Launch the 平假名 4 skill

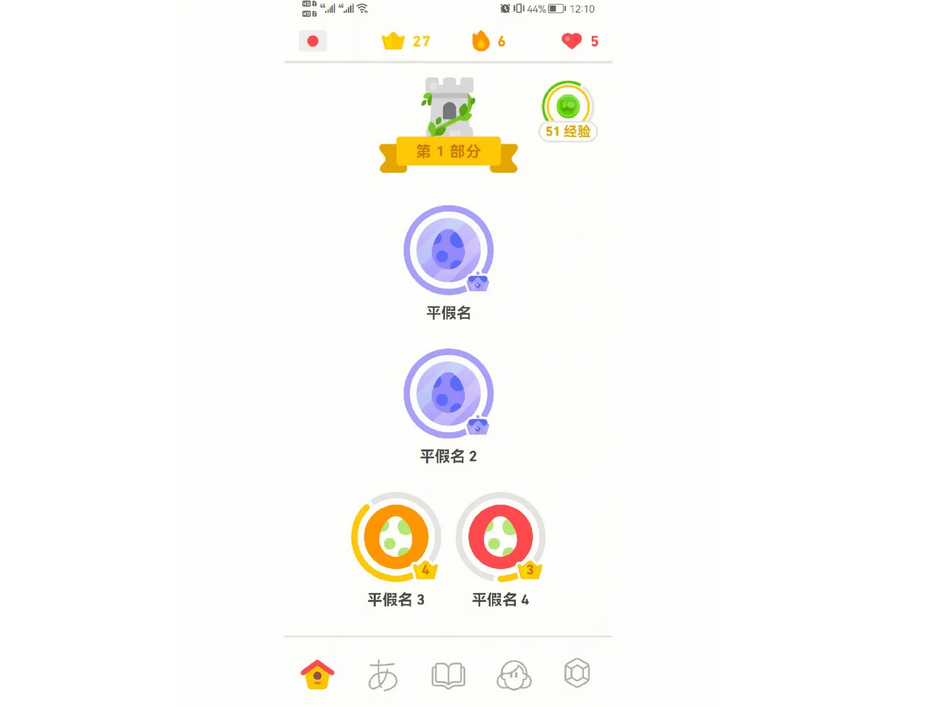tap(500, 538)
